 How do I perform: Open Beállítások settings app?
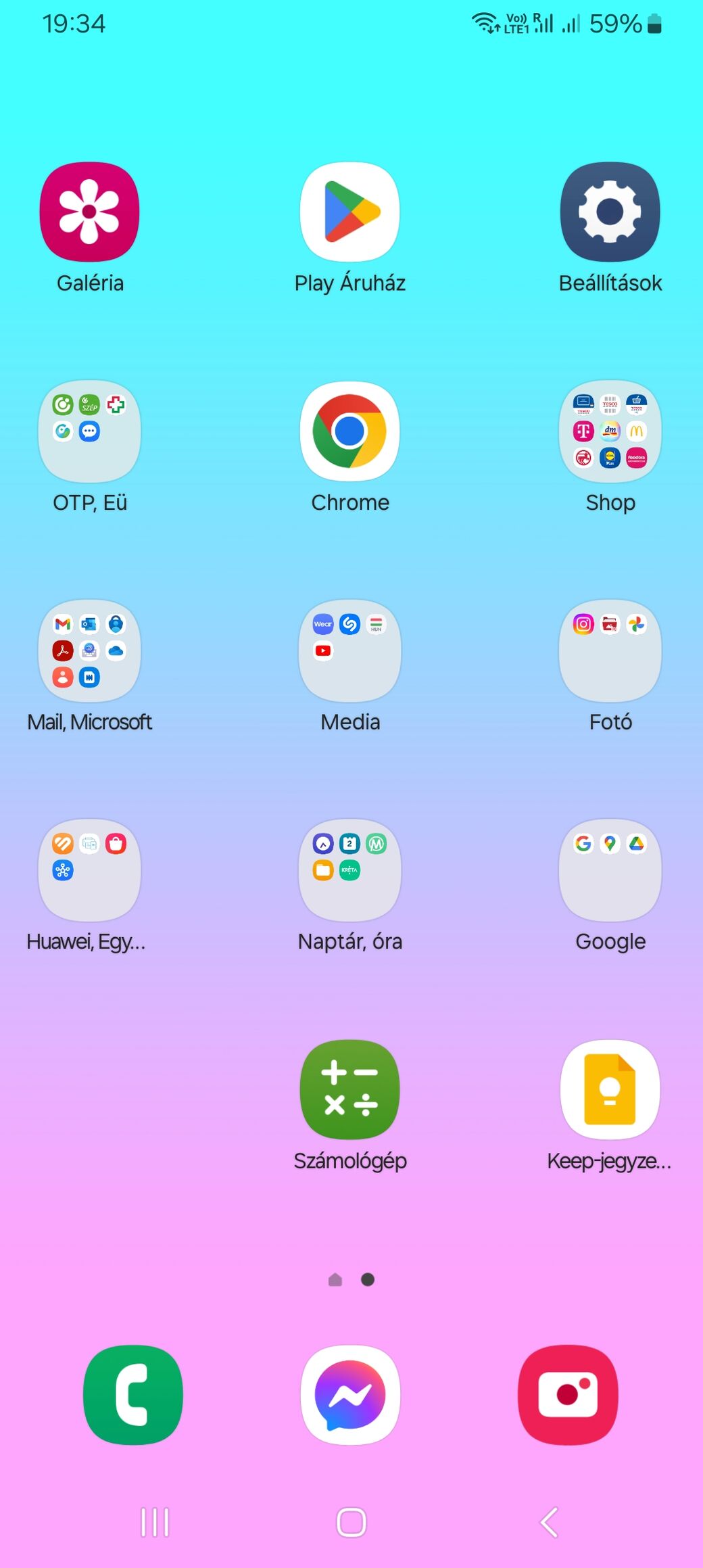(610, 212)
